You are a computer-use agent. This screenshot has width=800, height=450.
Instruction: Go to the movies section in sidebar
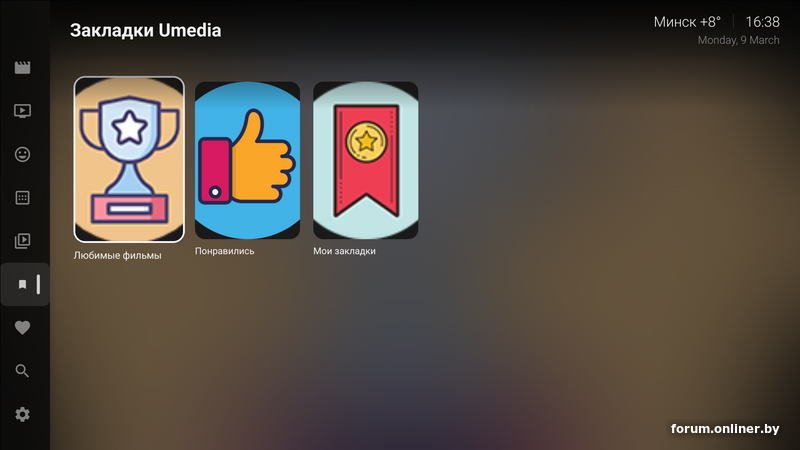(22, 68)
